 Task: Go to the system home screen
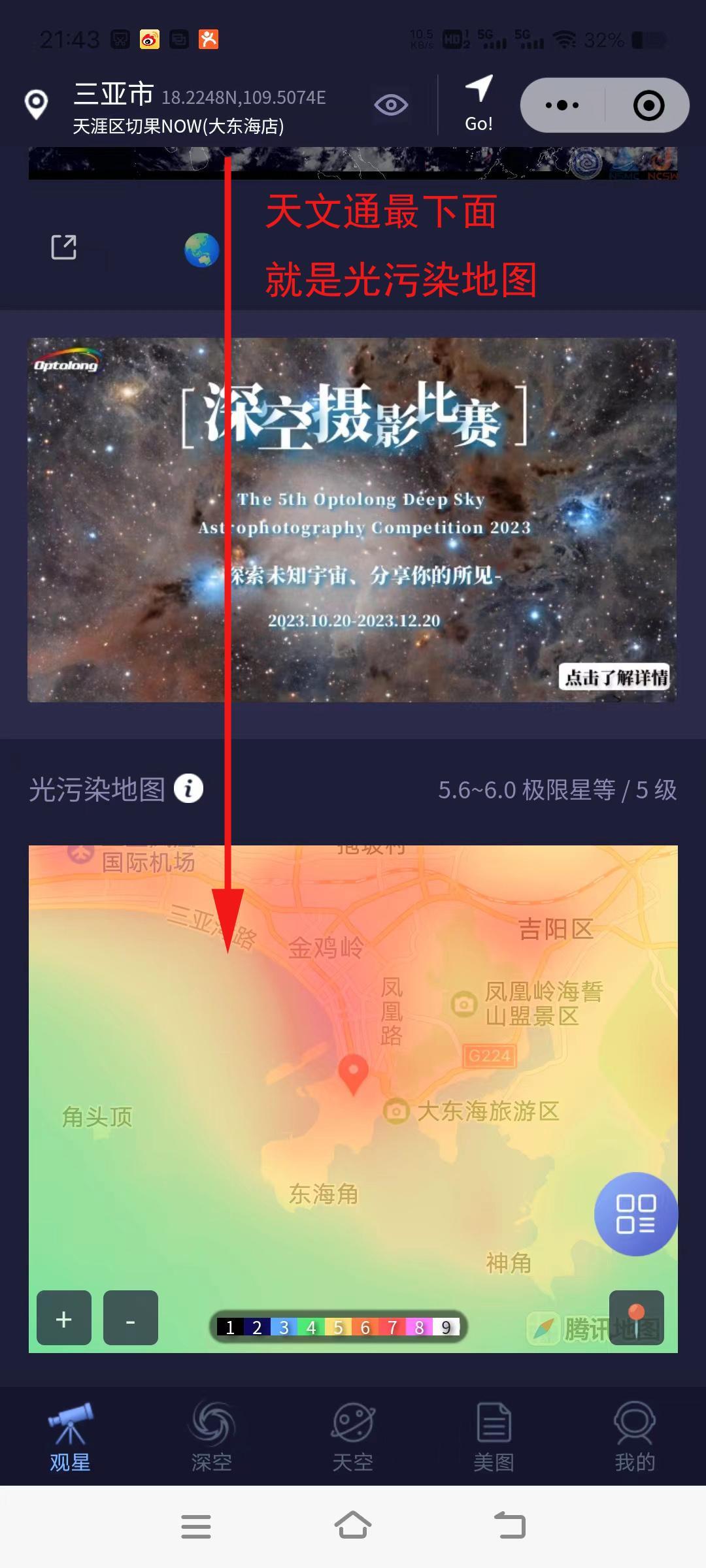(x=353, y=1526)
